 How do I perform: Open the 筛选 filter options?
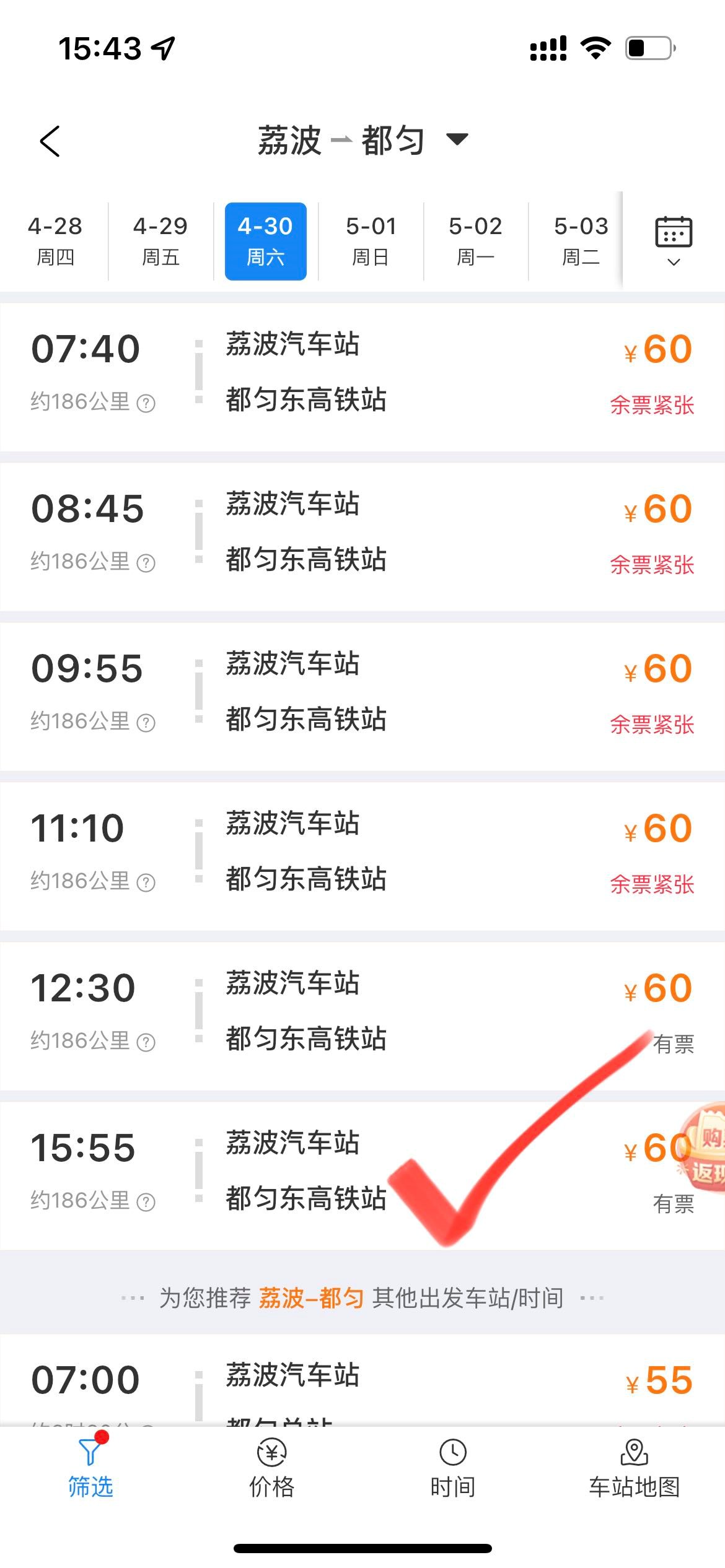pos(90,1469)
